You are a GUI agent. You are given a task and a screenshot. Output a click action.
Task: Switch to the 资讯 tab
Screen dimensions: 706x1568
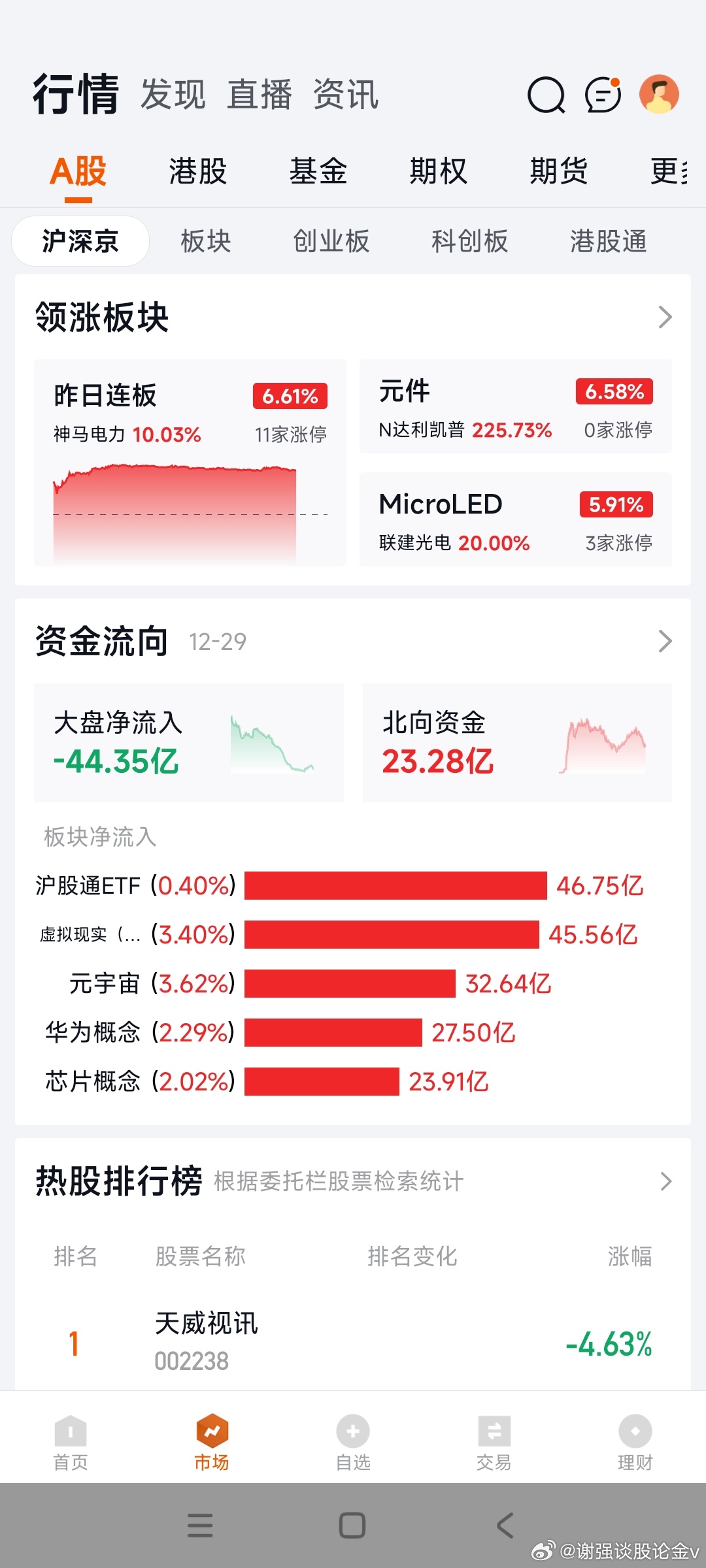tap(346, 95)
